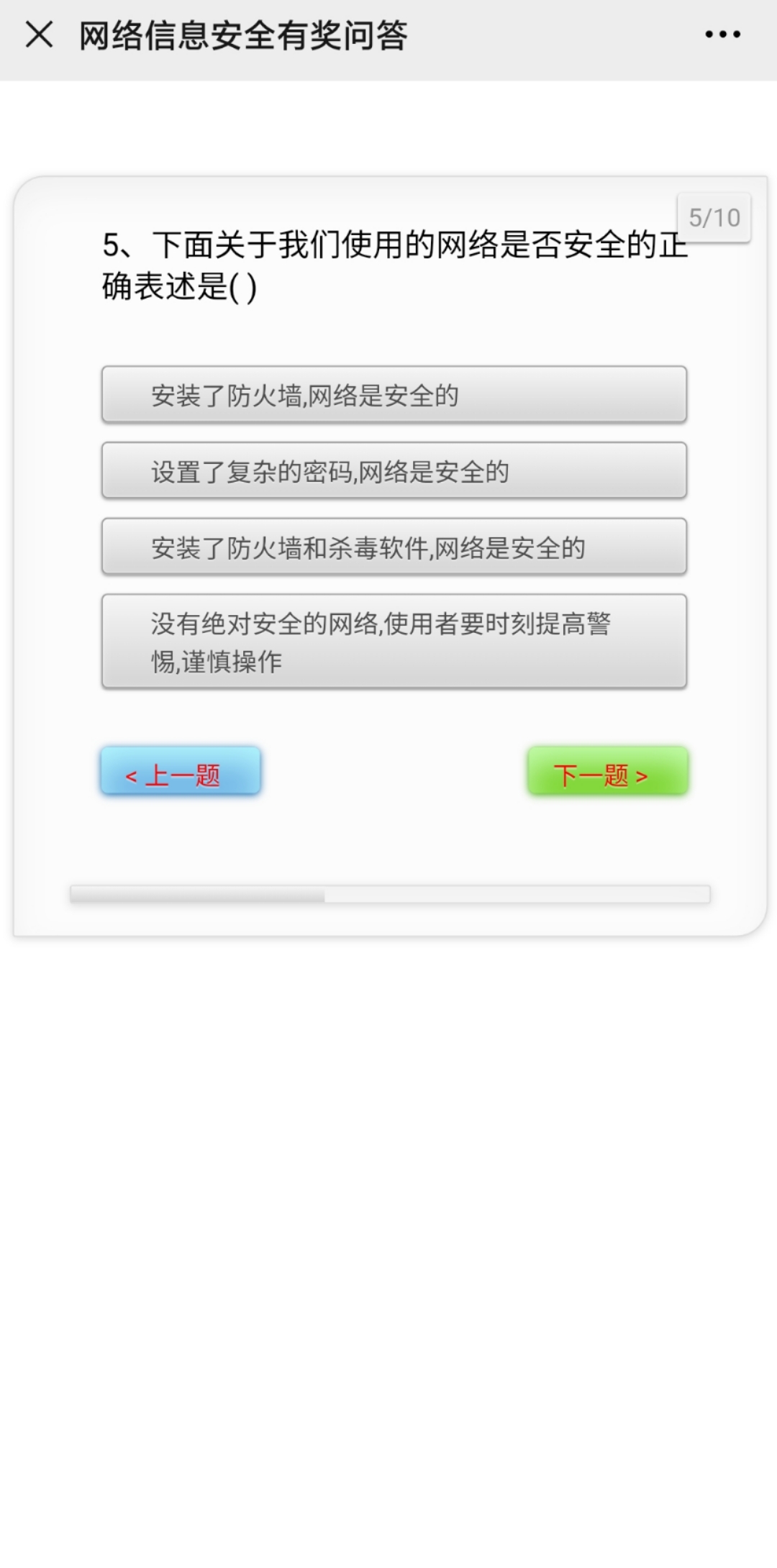Choose option 设置了复杂的密码,网络是安全的
The width and height of the screenshot is (777, 1568).
point(394,471)
